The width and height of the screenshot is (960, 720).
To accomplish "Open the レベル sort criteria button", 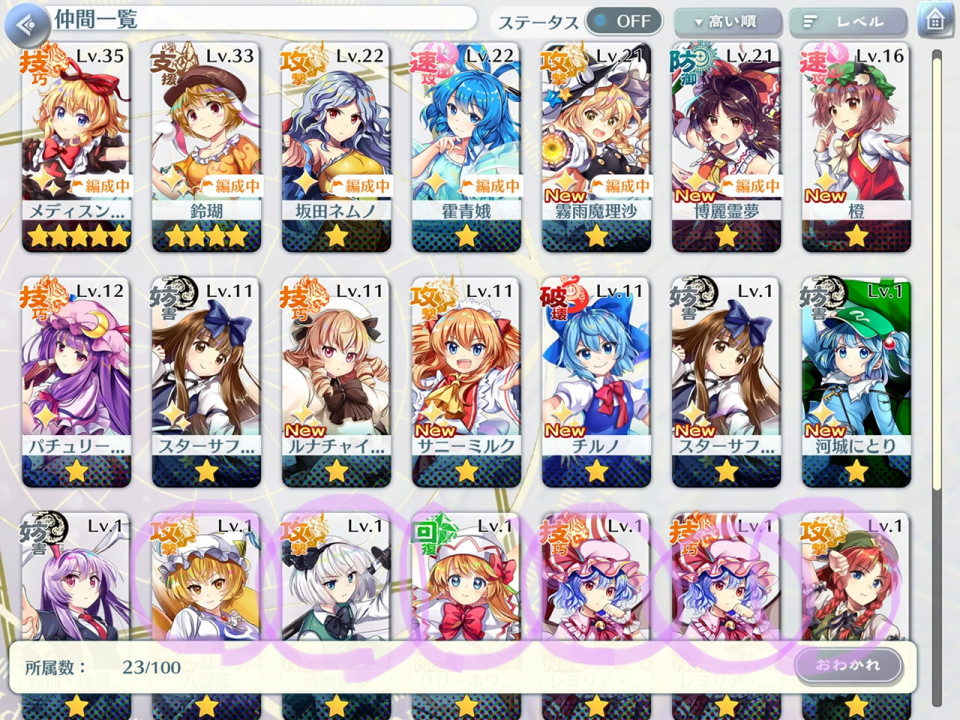I will coord(848,22).
